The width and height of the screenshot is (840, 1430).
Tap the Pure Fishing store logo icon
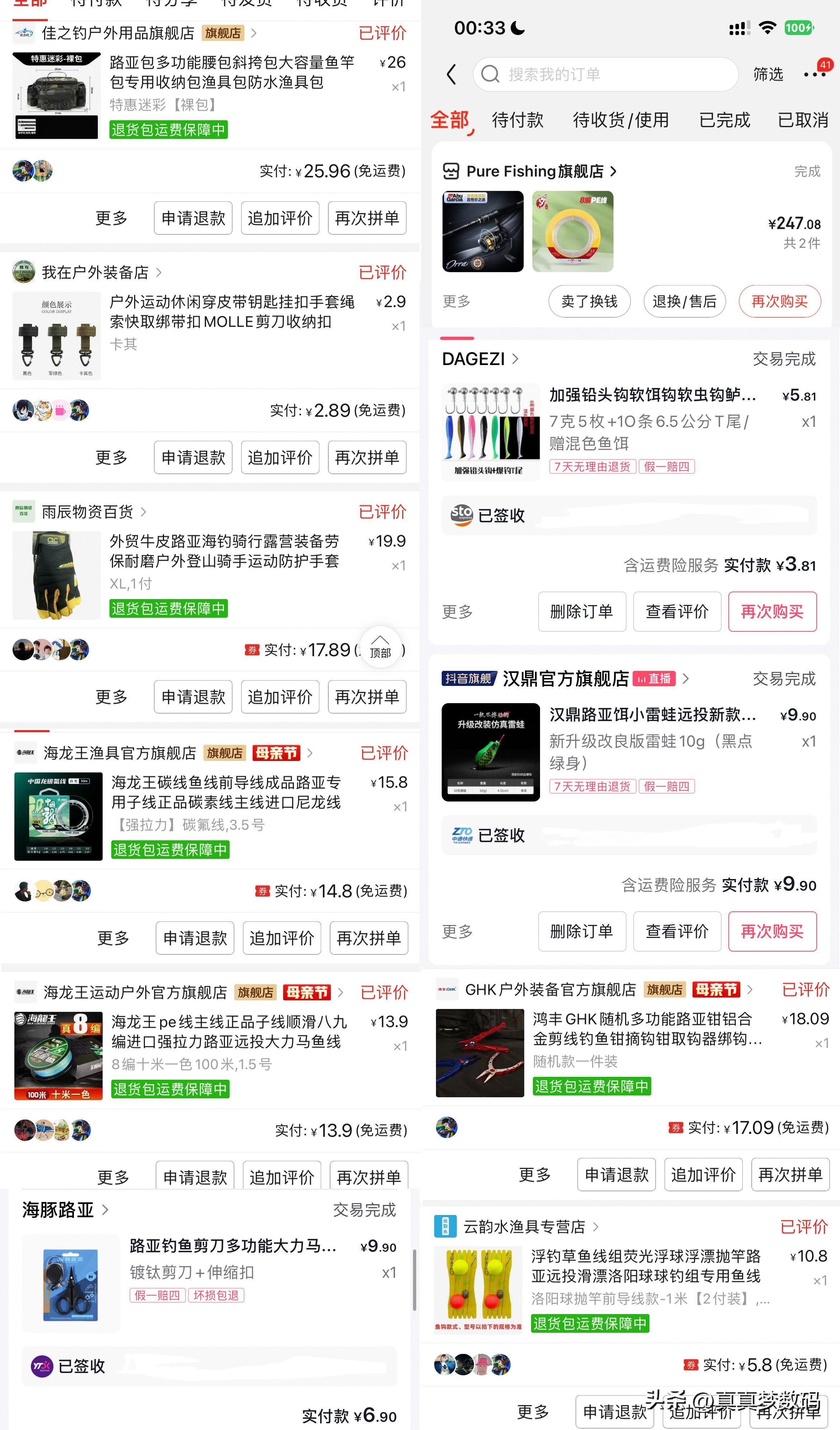point(451,171)
